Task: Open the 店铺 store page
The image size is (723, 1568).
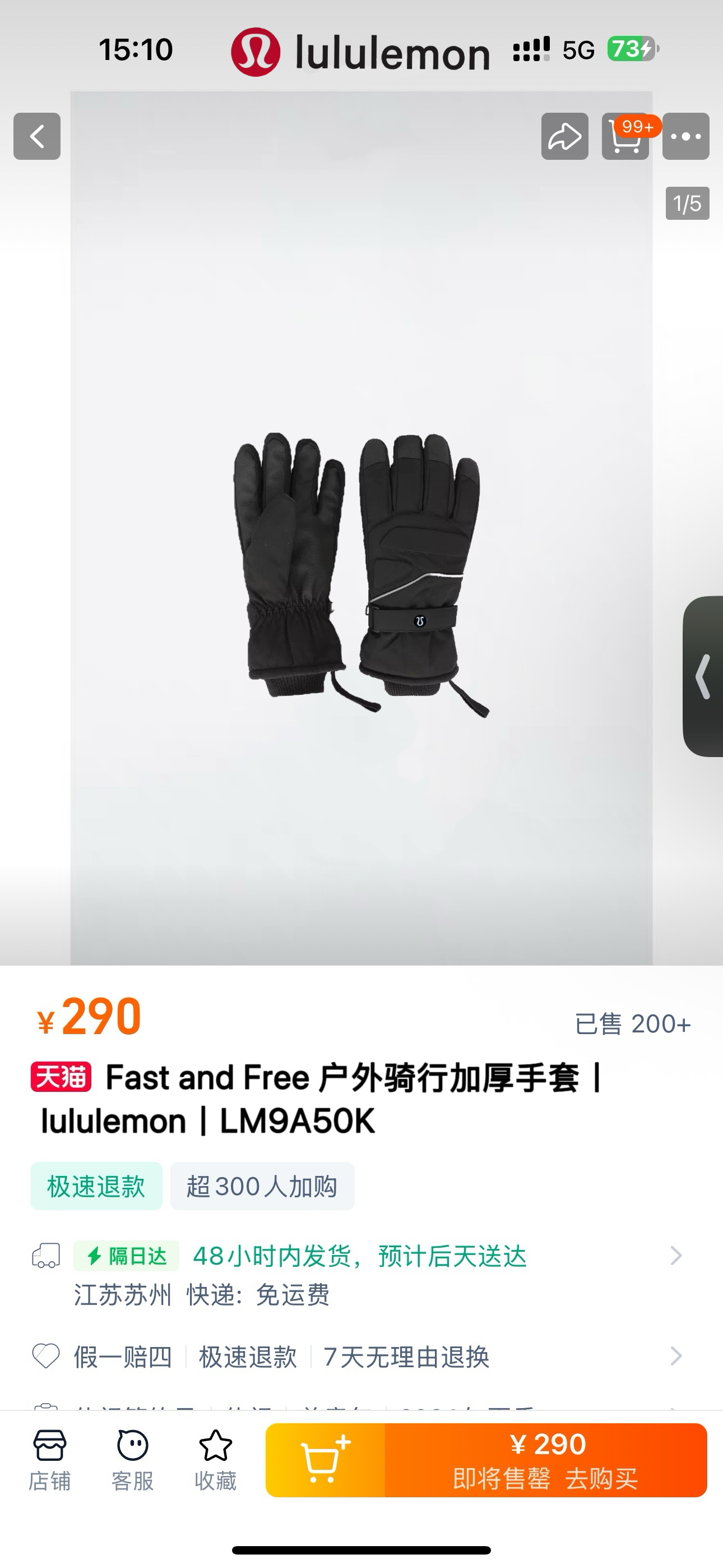Action: tap(50, 1460)
